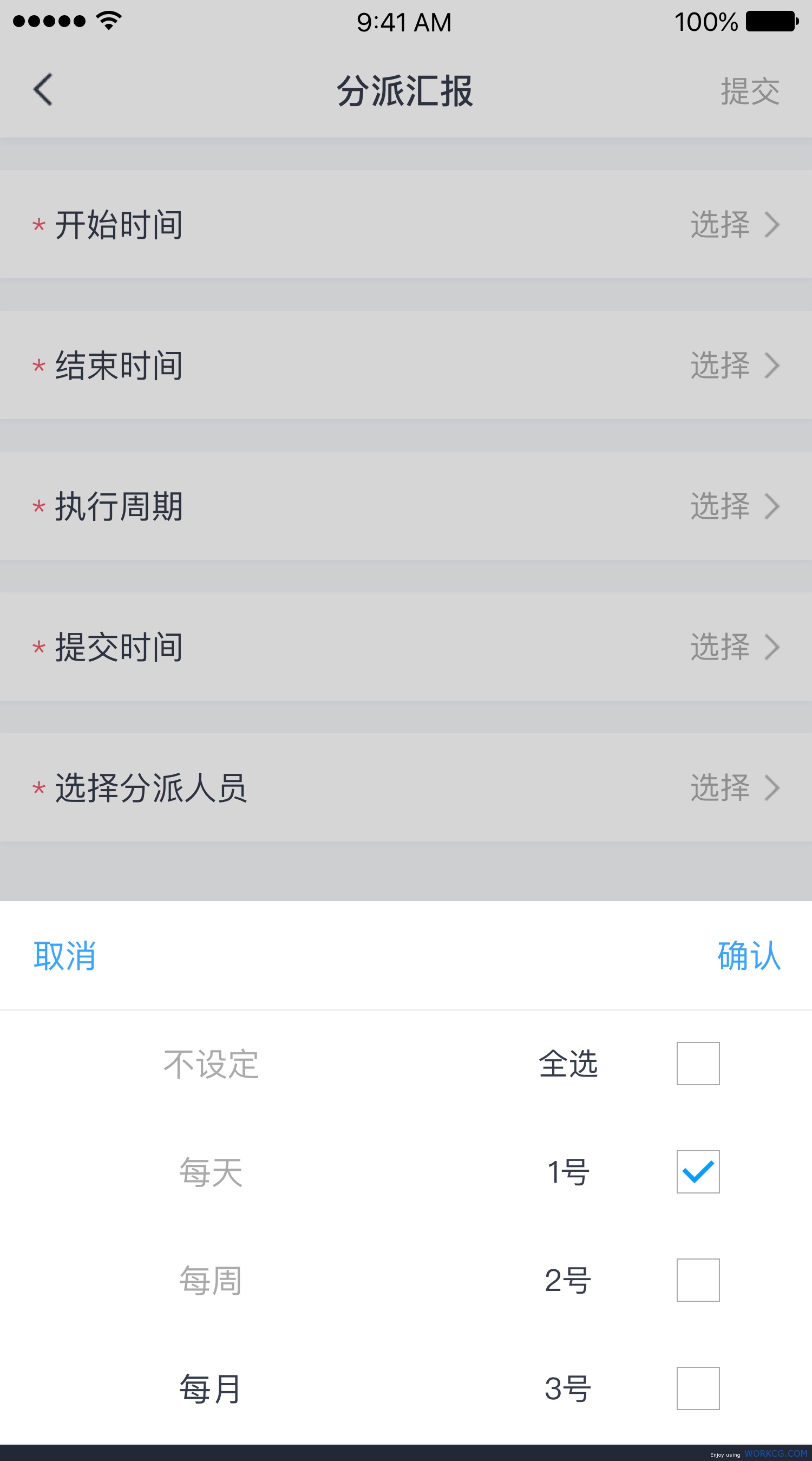The image size is (812, 1461).
Task: Uncheck the 1号 checkbox
Action: [698, 1172]
